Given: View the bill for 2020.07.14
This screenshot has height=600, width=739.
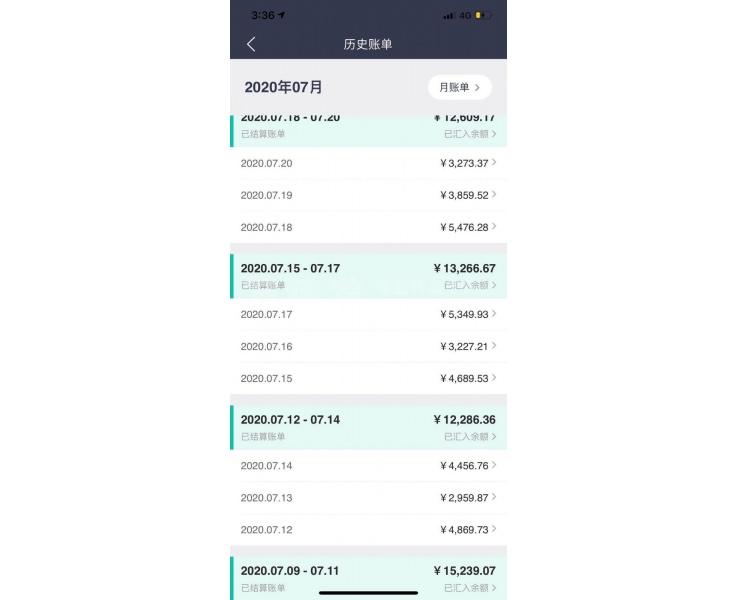Looking at the screenshot, I should coord(368,465).
